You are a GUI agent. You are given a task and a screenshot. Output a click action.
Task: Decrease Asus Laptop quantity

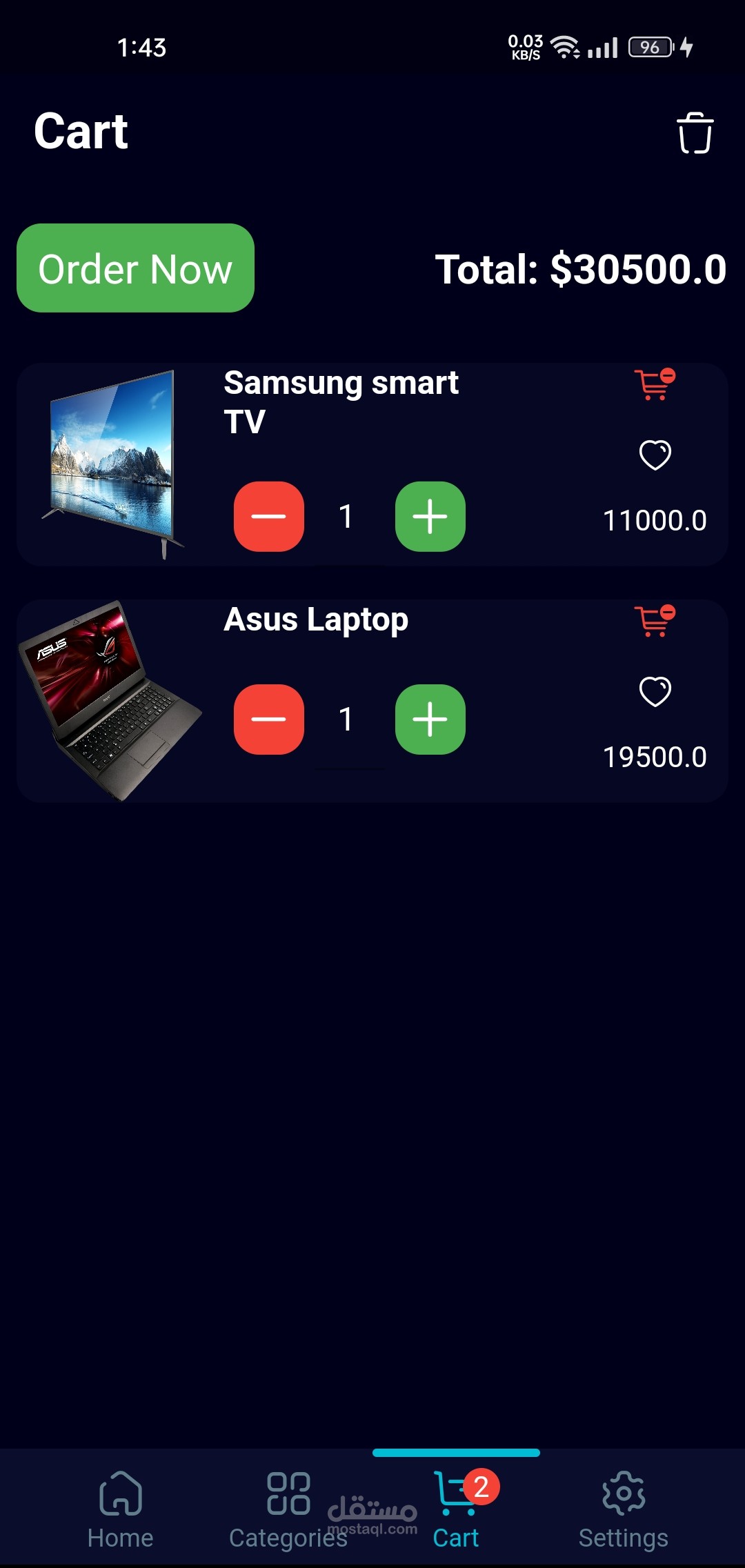tap(269, 720)
